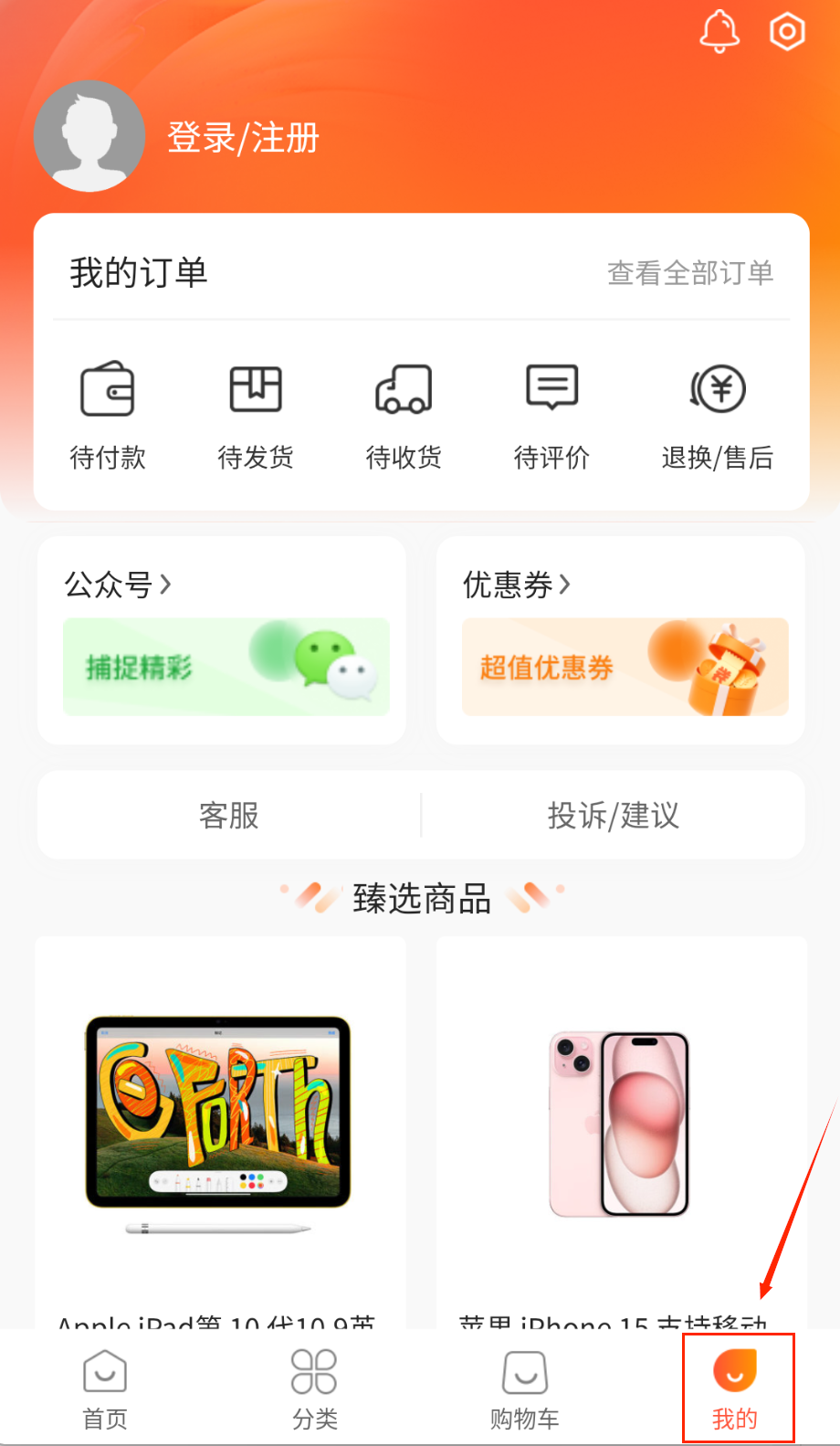Open the 优惠券 coupons card
The width and height of the screenshot is (840, 1446).
click(621, 640)
